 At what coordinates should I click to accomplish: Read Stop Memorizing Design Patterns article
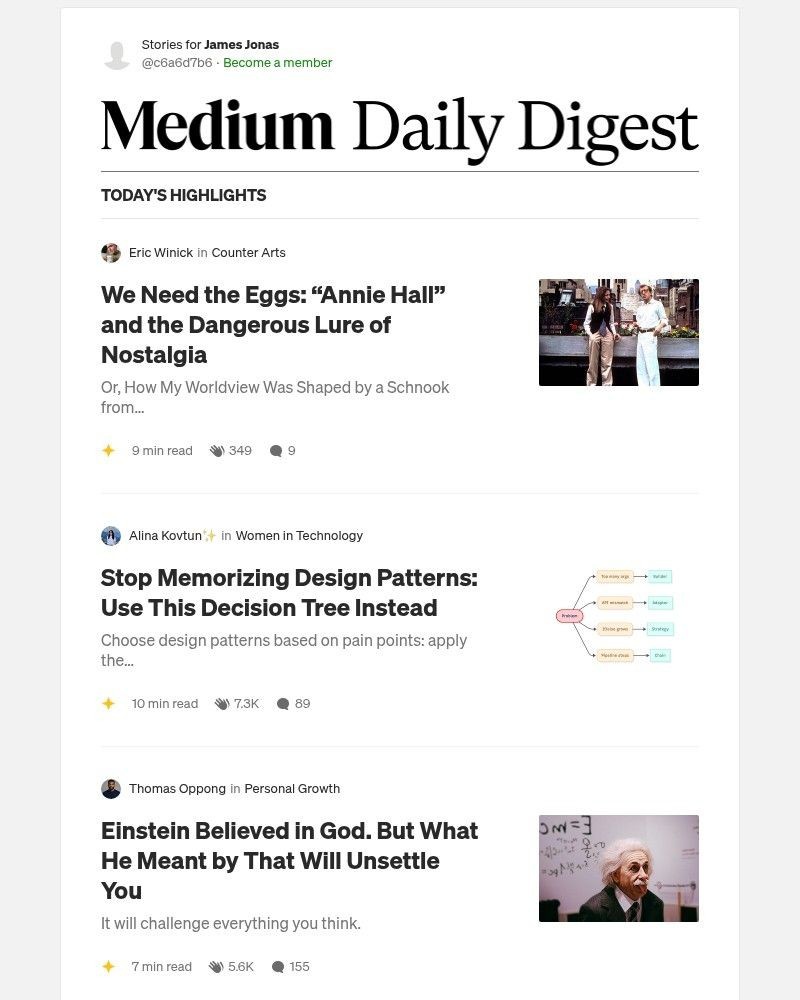(x=289, y=592)
